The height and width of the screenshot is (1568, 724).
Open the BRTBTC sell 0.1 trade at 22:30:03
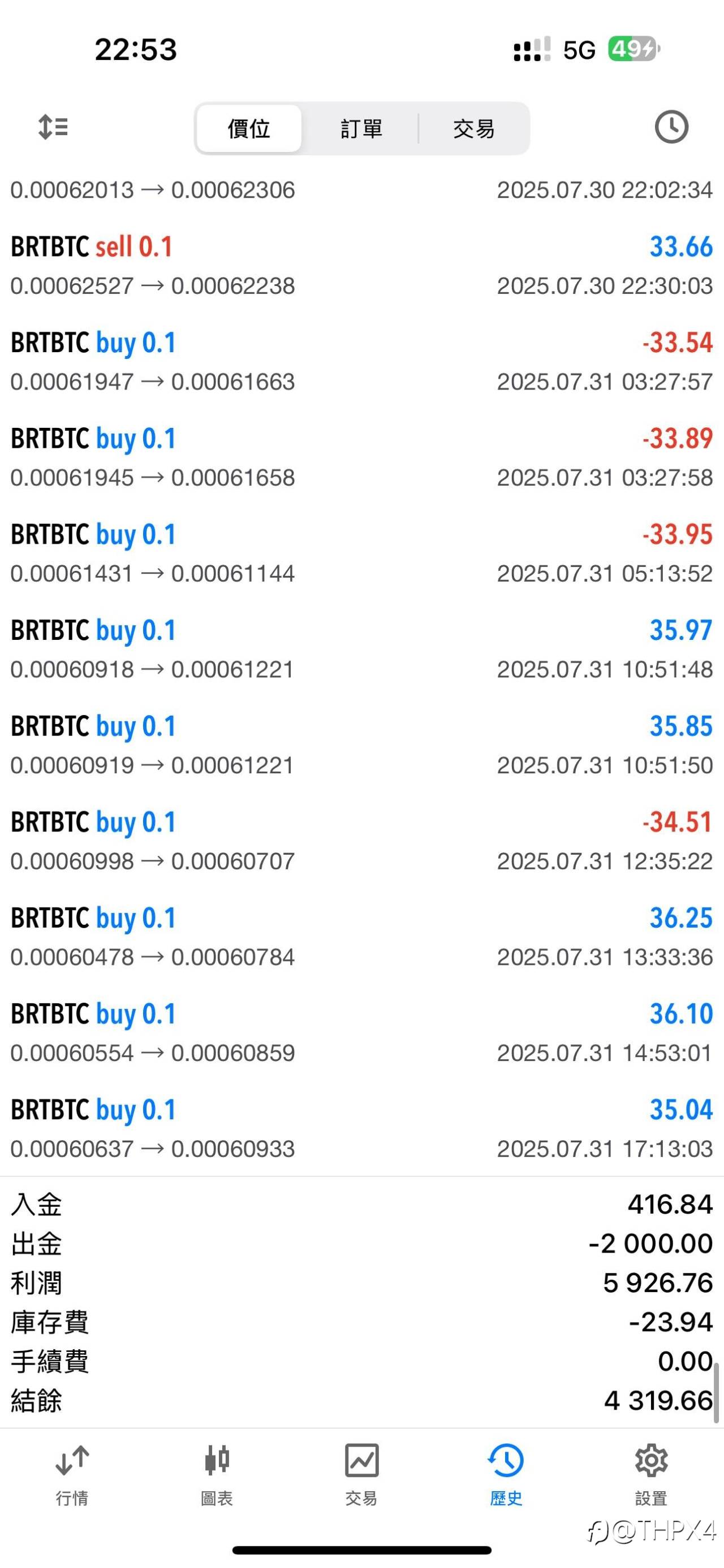[361, 266]
